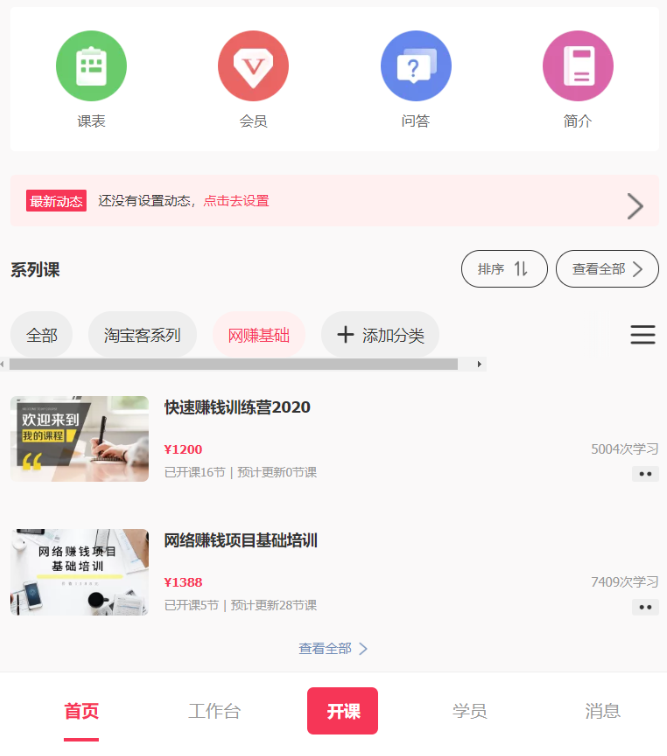Tap the 排序 sort button
Image resolution: width=667 pixels, height=756 pixels.
coord(503,269)
